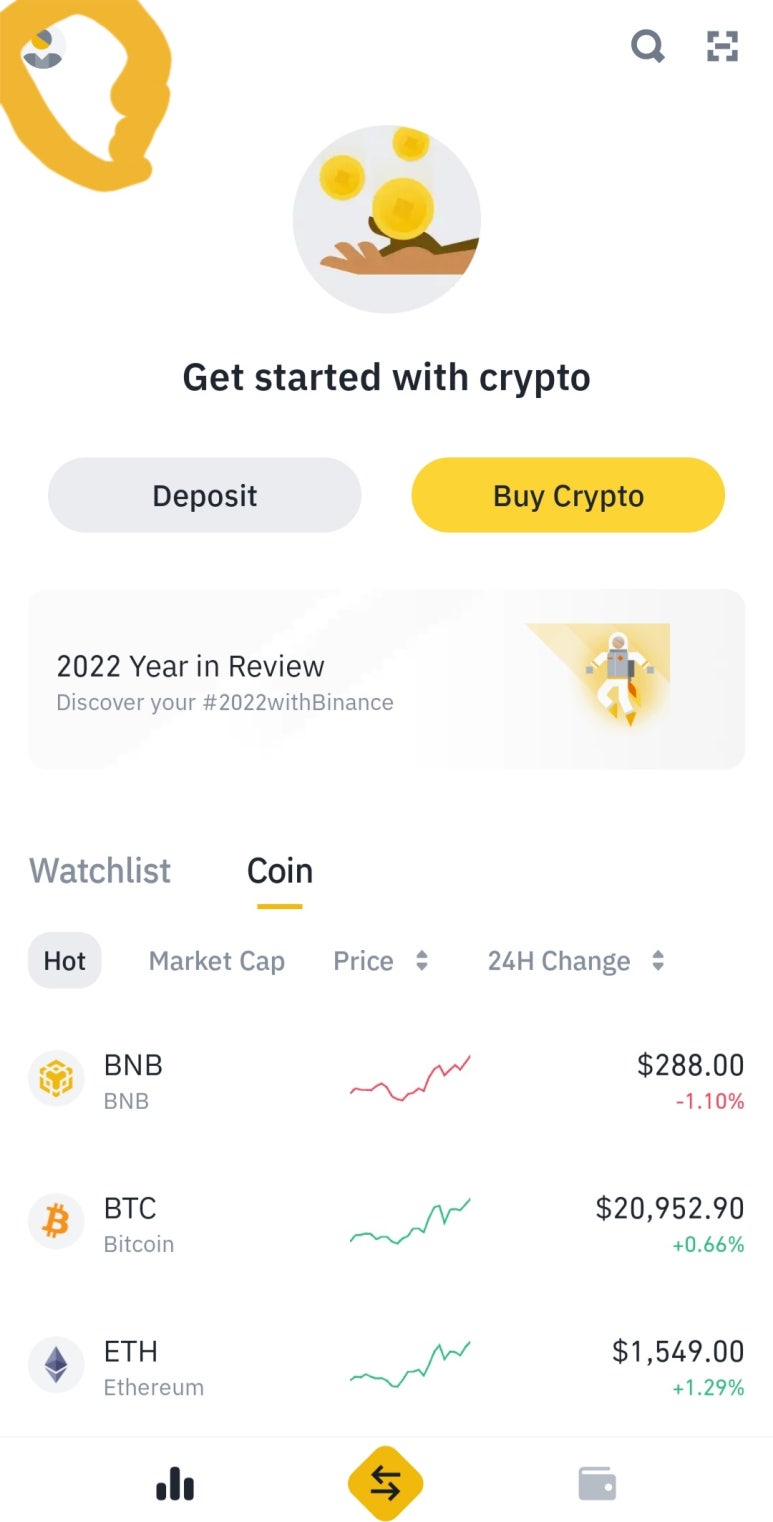
Task: Tap the Deposit button
Action: [205, 495]
